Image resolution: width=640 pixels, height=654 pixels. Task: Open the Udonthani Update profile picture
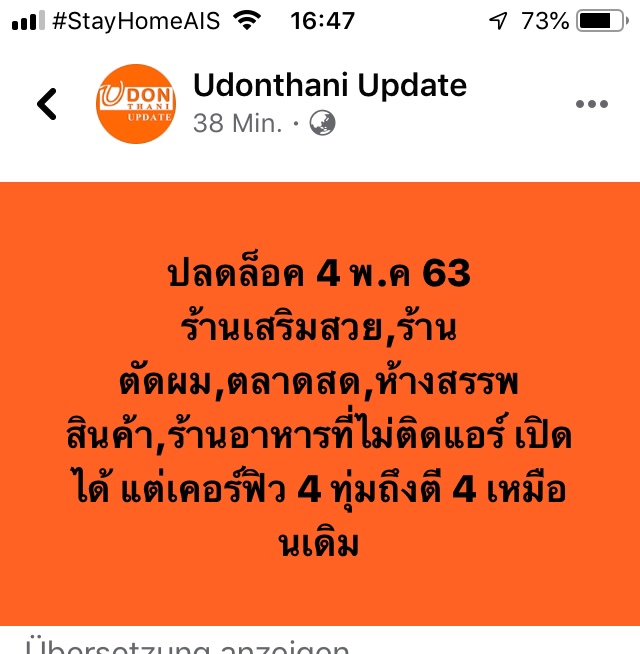(x=135, y=103)
